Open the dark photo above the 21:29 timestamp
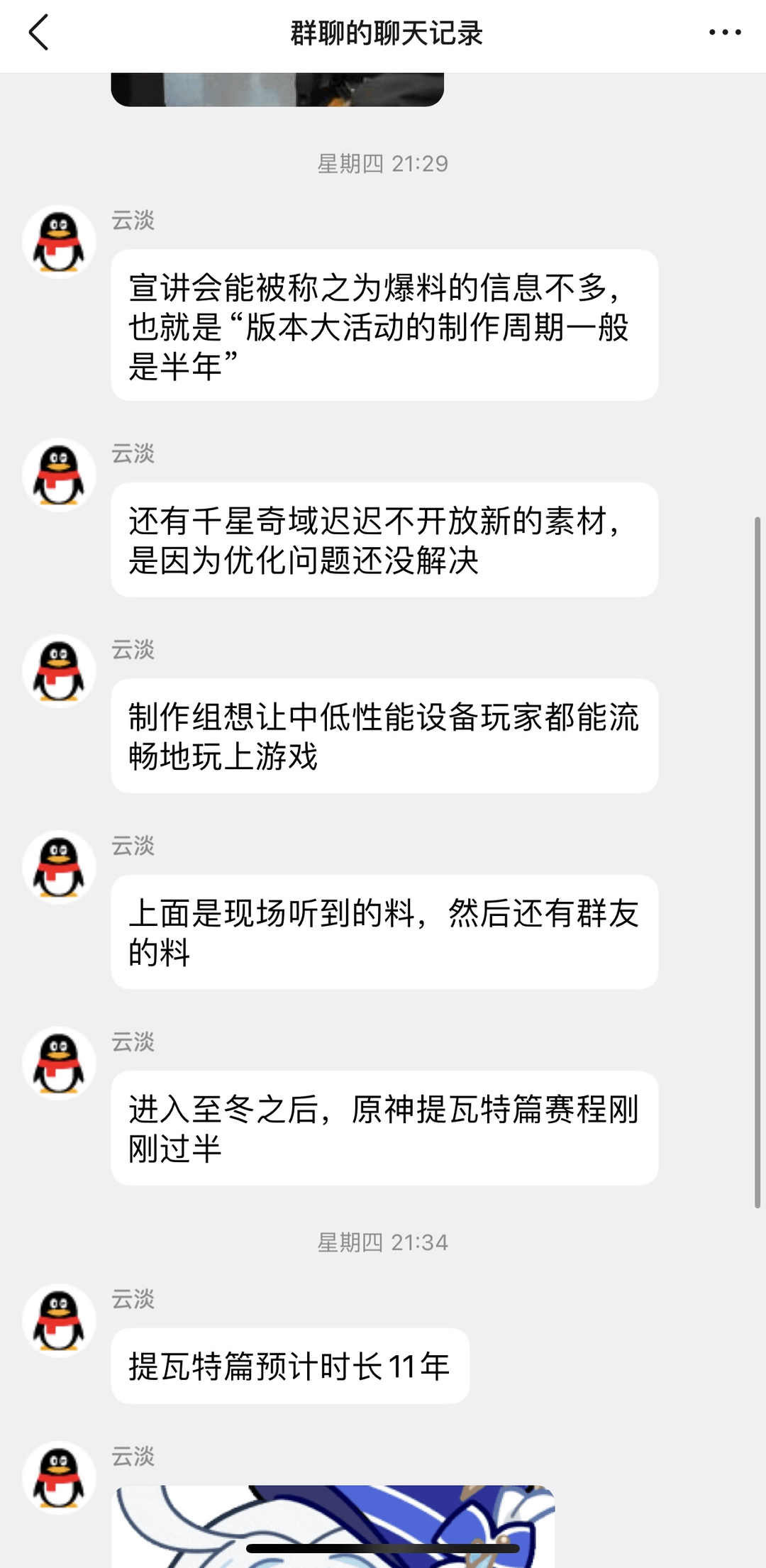Image resolution: width=766 pixels, height=1568 pixels. tap(277, 89)
